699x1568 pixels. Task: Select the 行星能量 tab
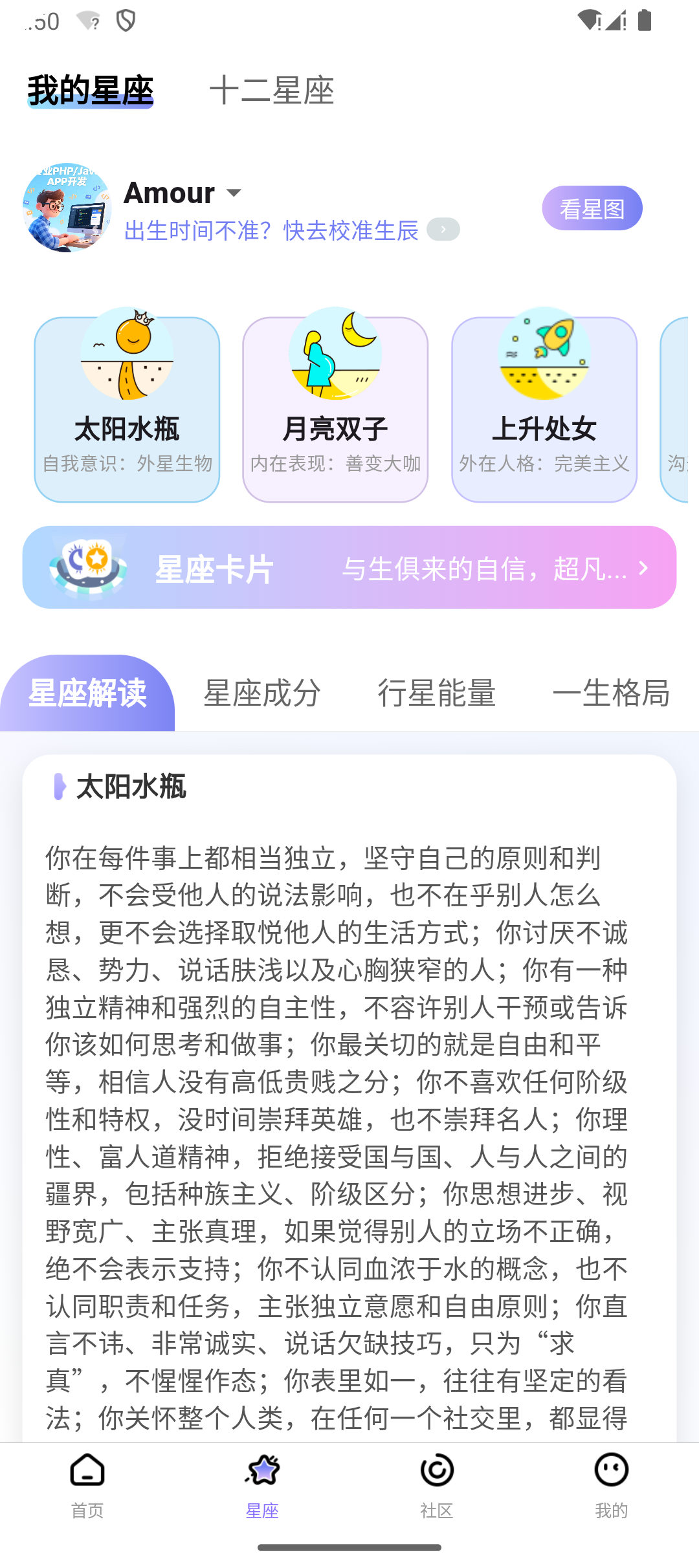point(437,694)
